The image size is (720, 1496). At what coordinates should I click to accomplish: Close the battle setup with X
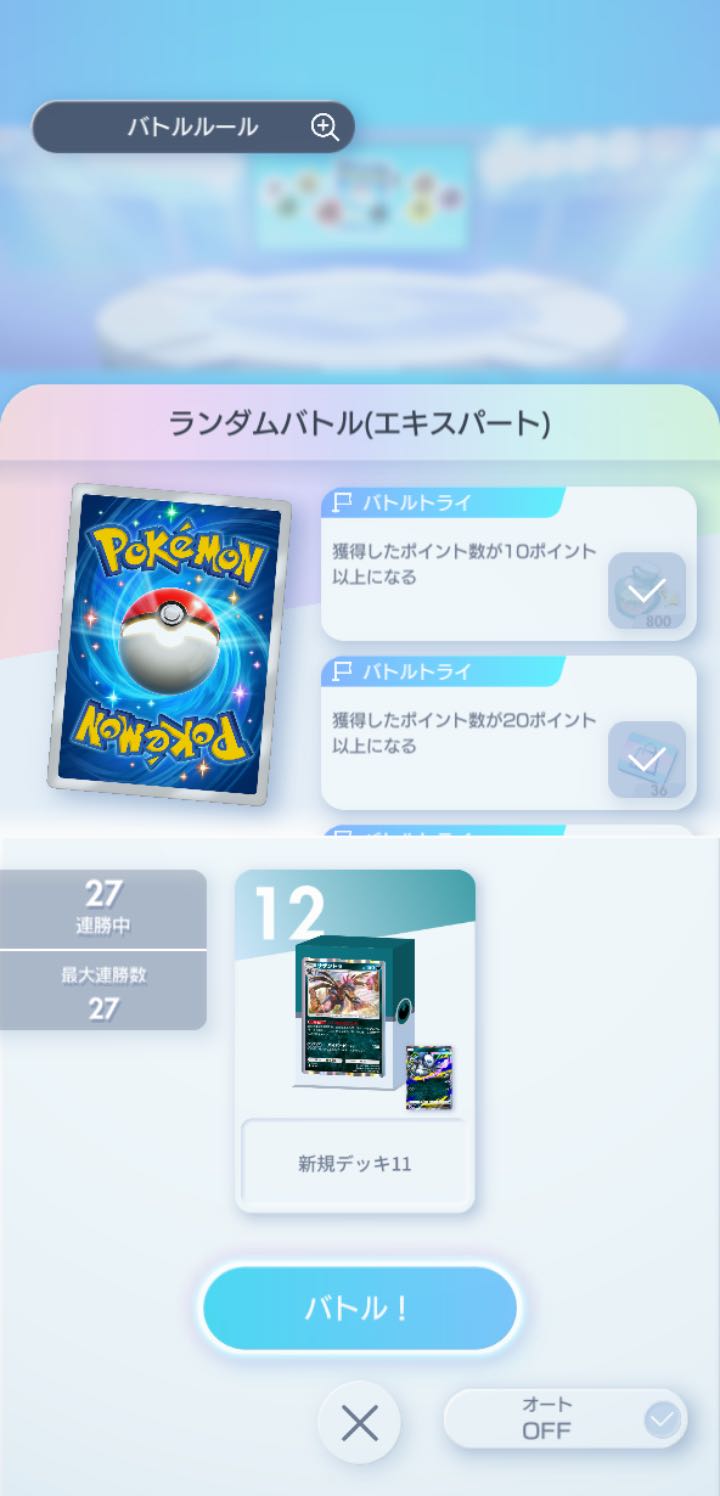point(359,1424)
